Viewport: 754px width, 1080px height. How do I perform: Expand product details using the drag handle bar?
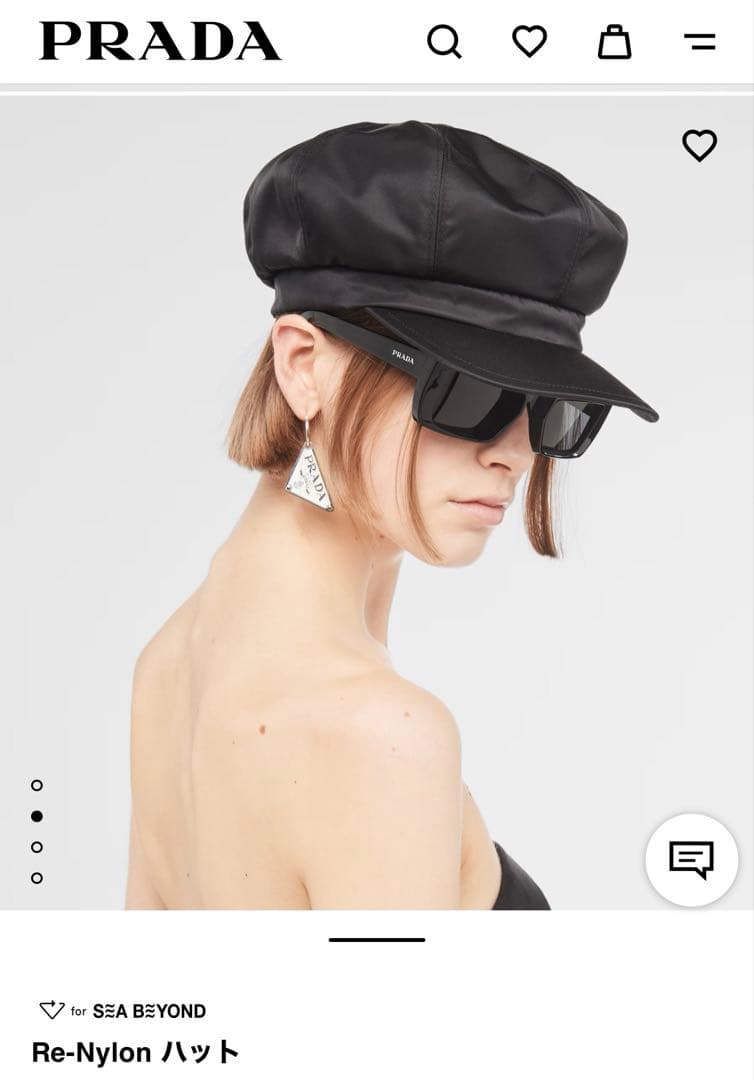point(377,940)
